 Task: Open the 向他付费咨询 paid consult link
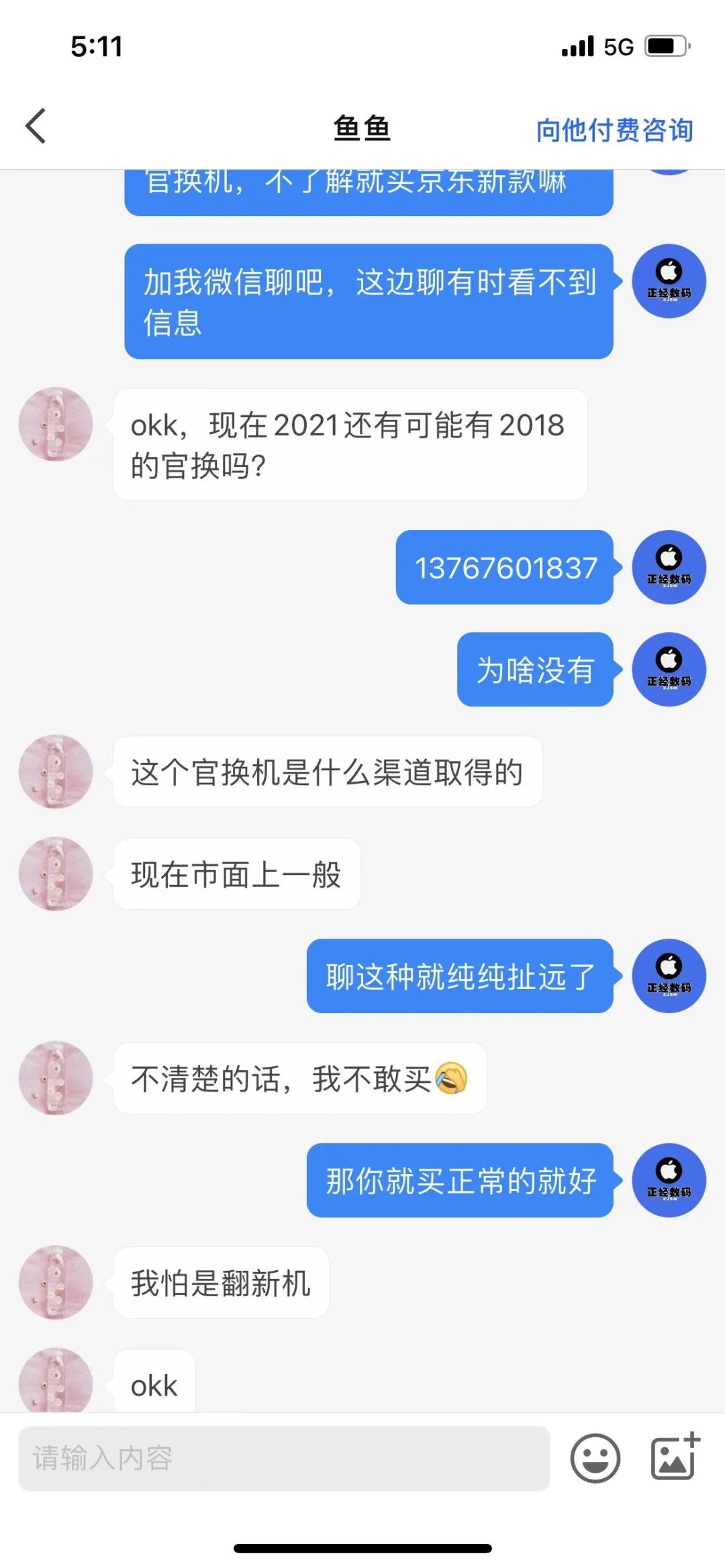coord(613,129)
